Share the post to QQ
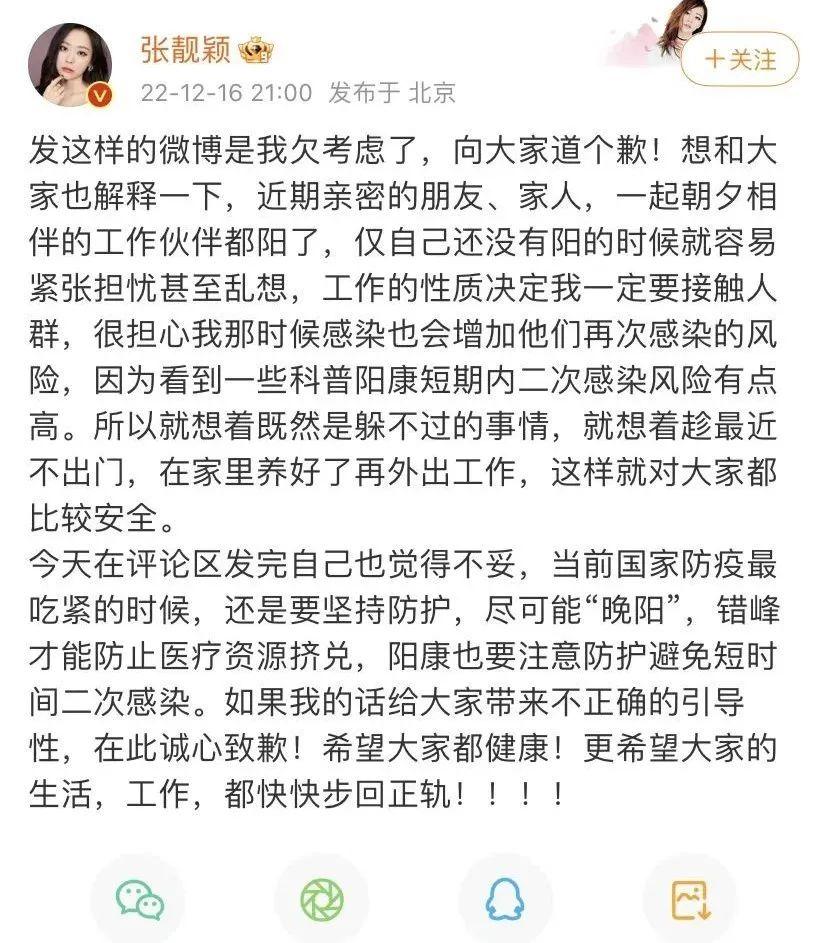Screen dimensions: 828x943 (505, 900)
